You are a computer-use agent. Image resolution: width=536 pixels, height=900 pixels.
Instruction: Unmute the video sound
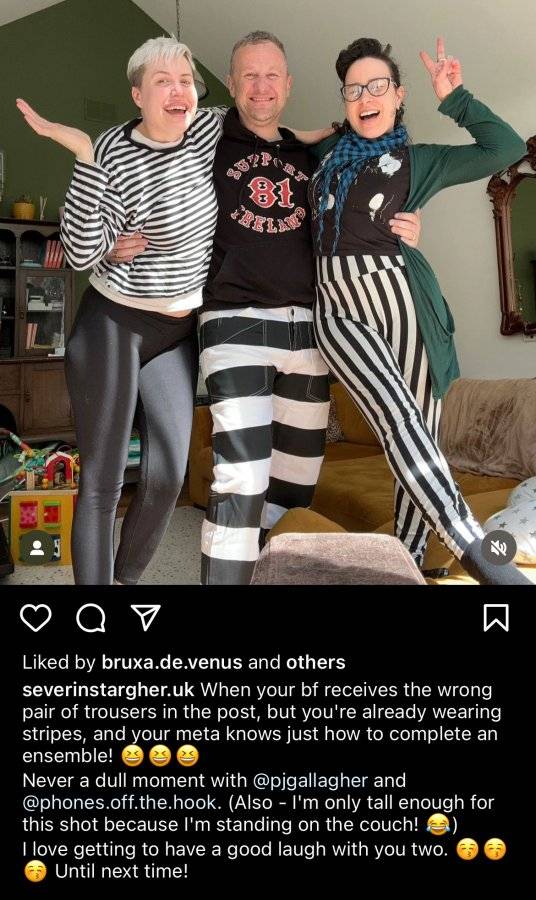click(x=498, y=548)
